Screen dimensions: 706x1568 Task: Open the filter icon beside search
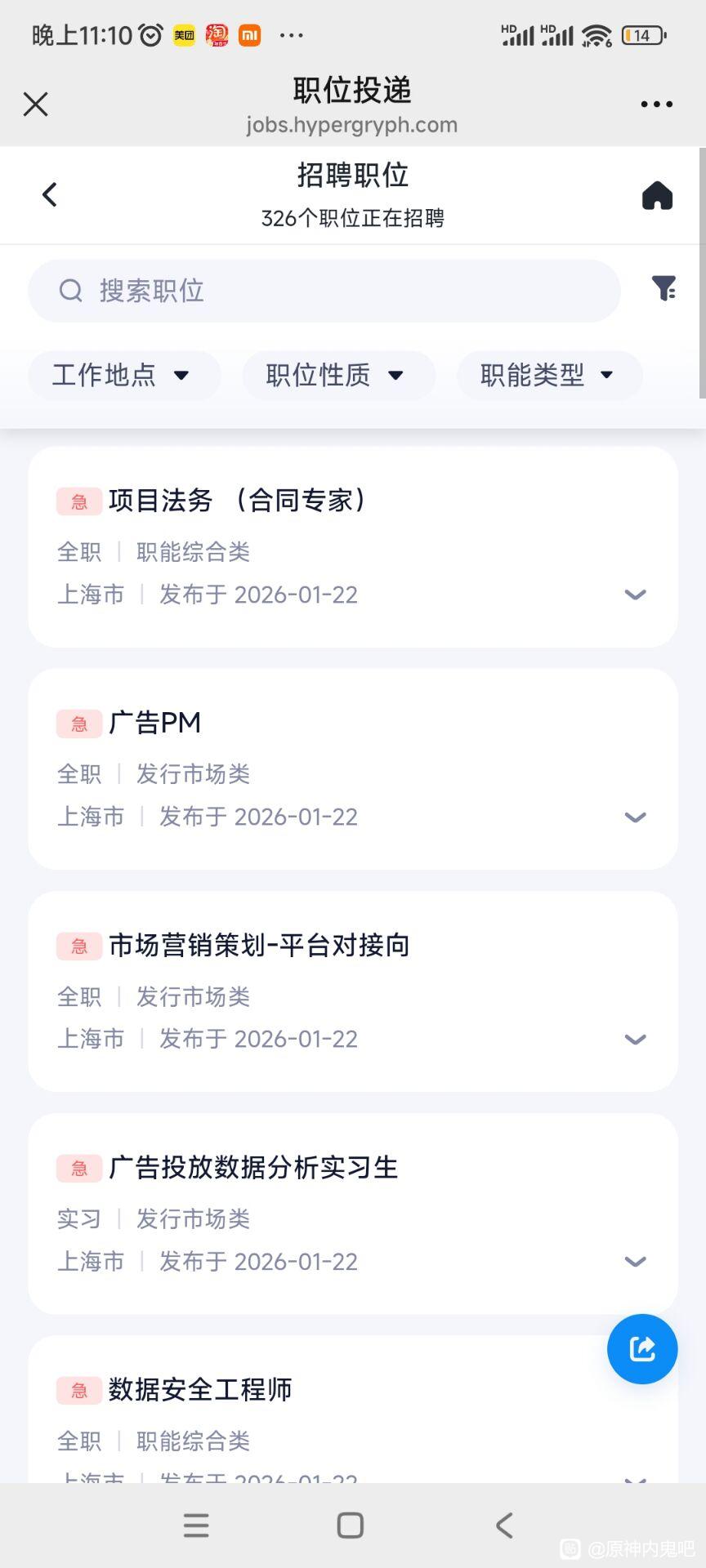664,288
